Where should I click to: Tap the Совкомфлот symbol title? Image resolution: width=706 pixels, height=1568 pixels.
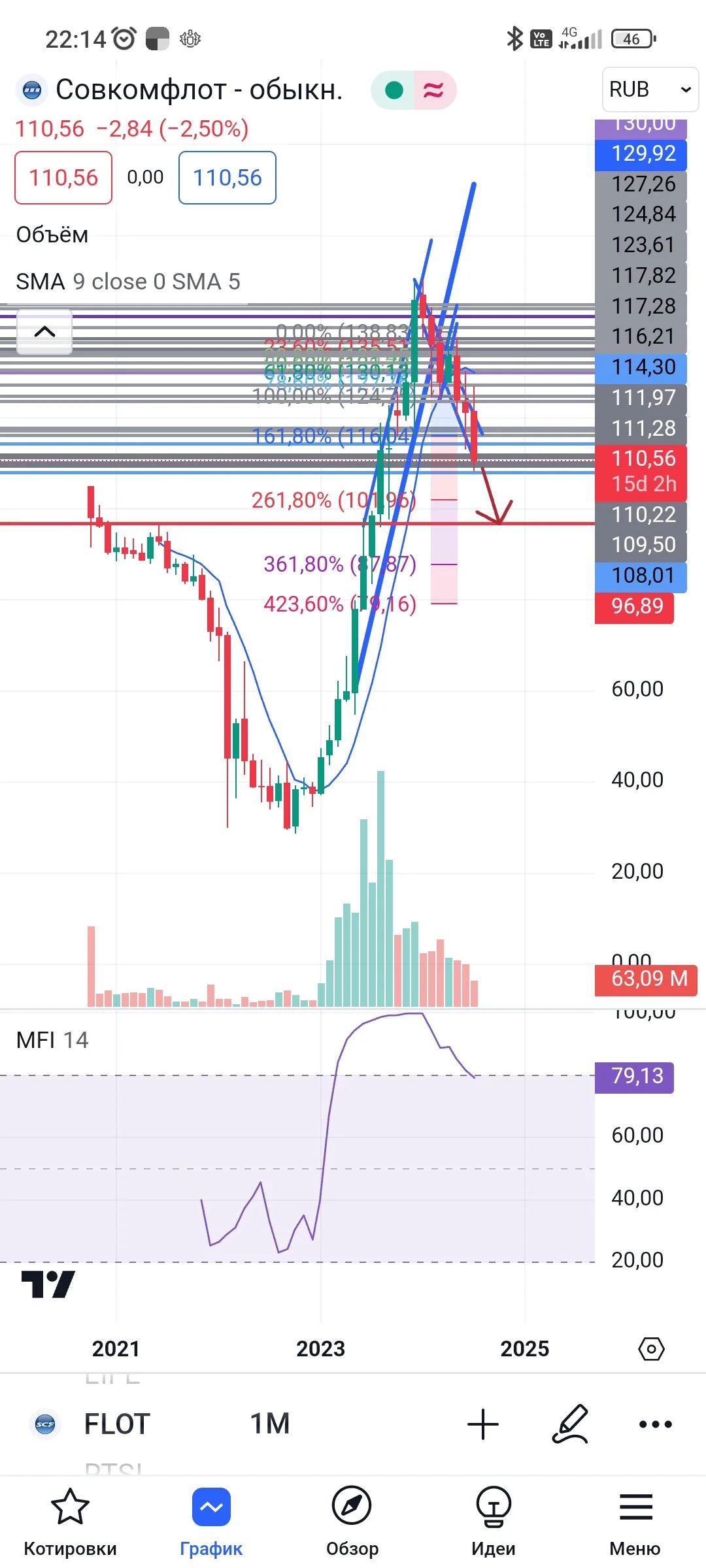(199, 90)
